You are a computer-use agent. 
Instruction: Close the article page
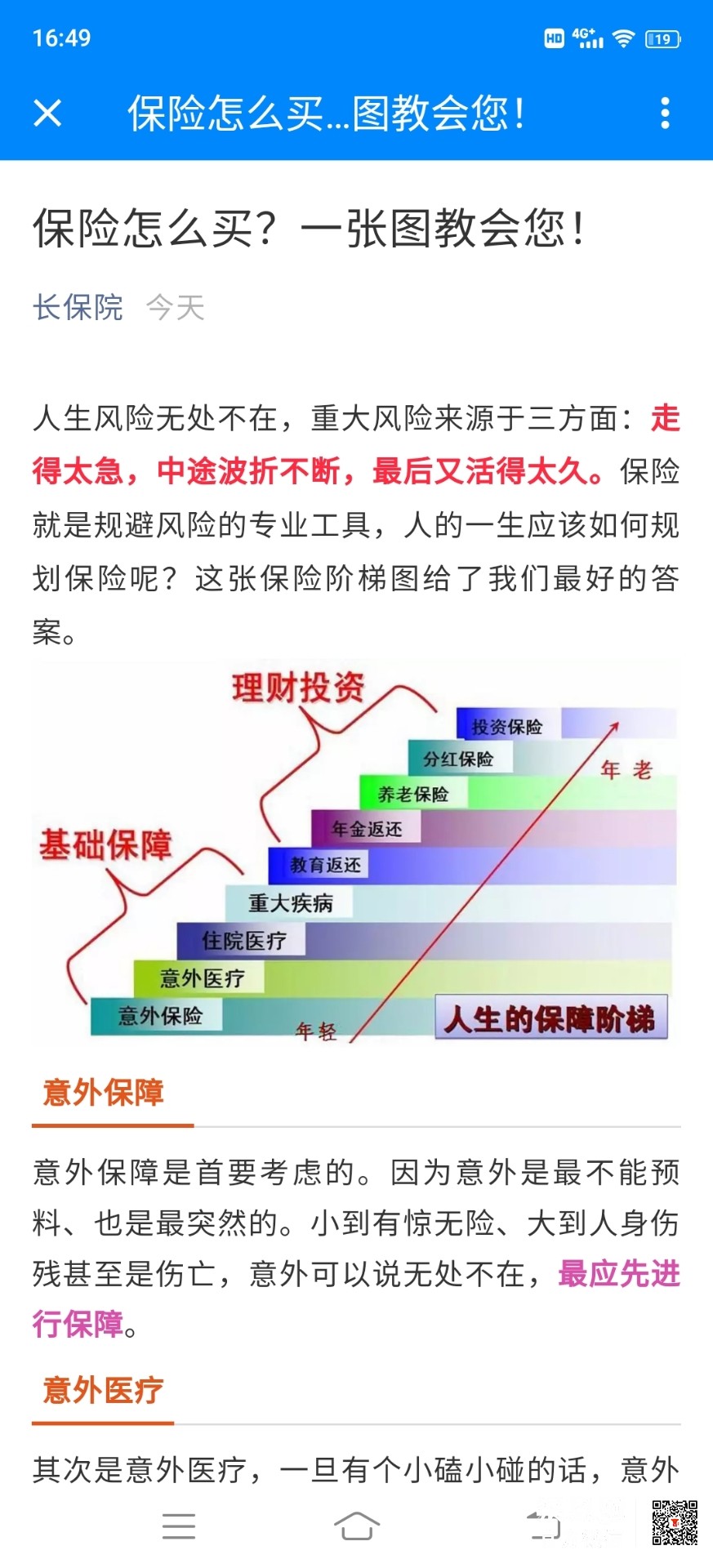tap(47, 113)
